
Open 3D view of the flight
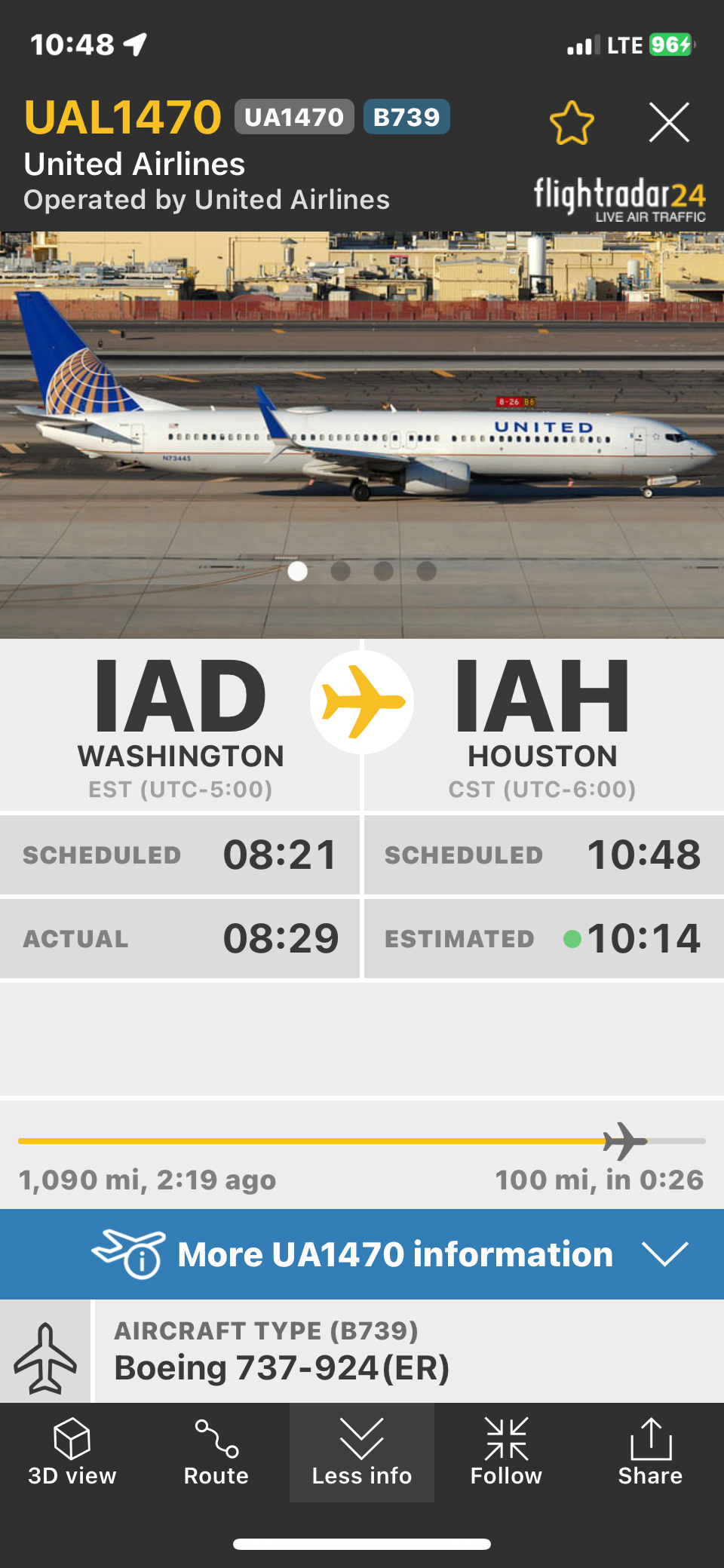[72, 1452]
